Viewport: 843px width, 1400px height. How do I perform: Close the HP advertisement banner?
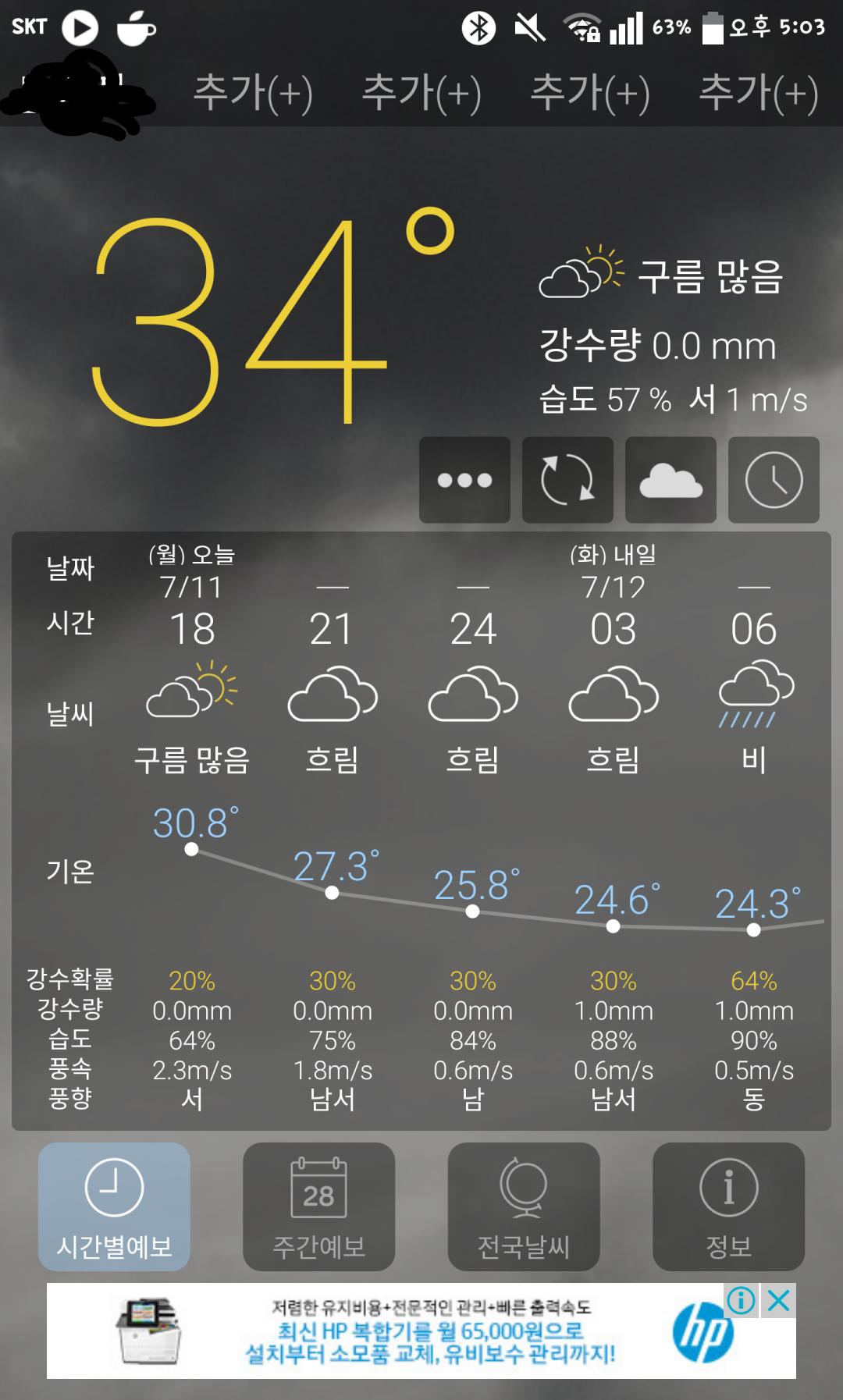click(x=779, y=1301)
